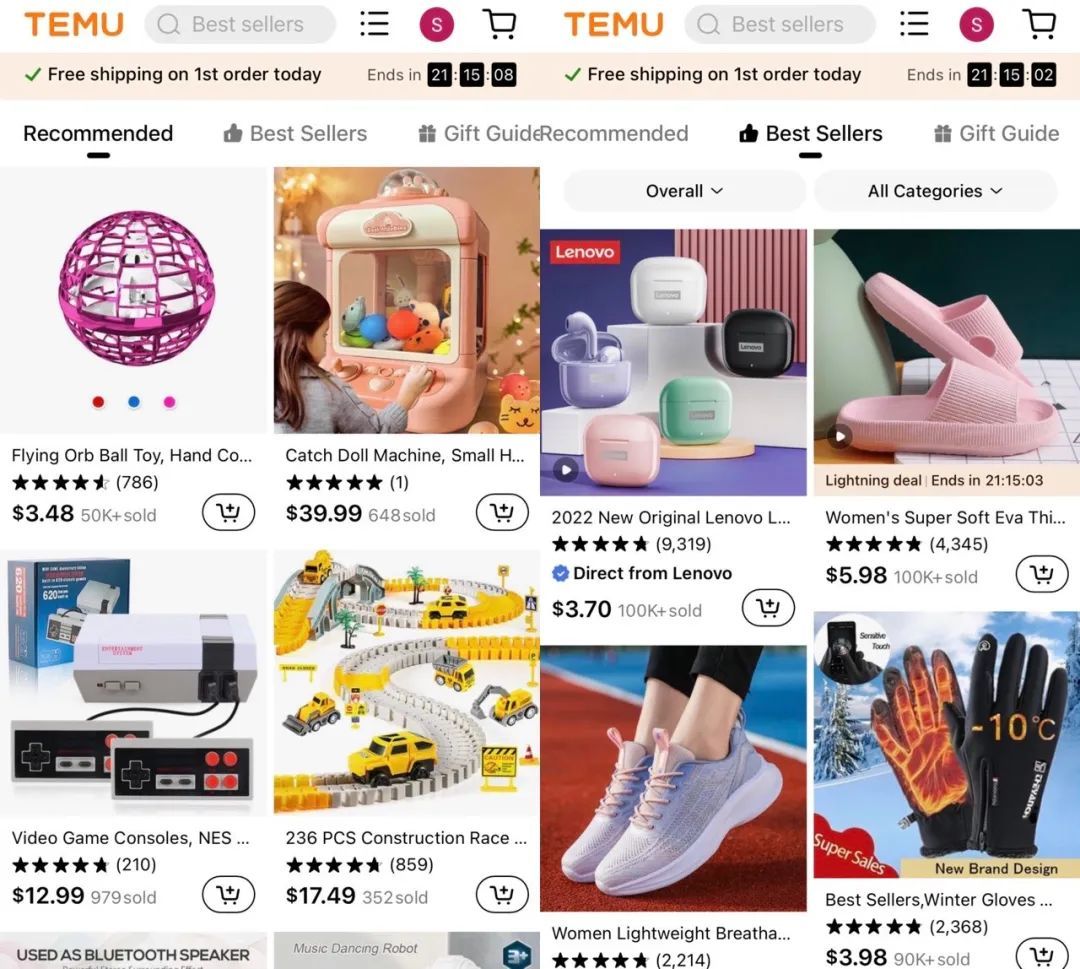Add the NES Video Game Console to cart
The image size is (1080, 969).
click(x=228, y=894)
